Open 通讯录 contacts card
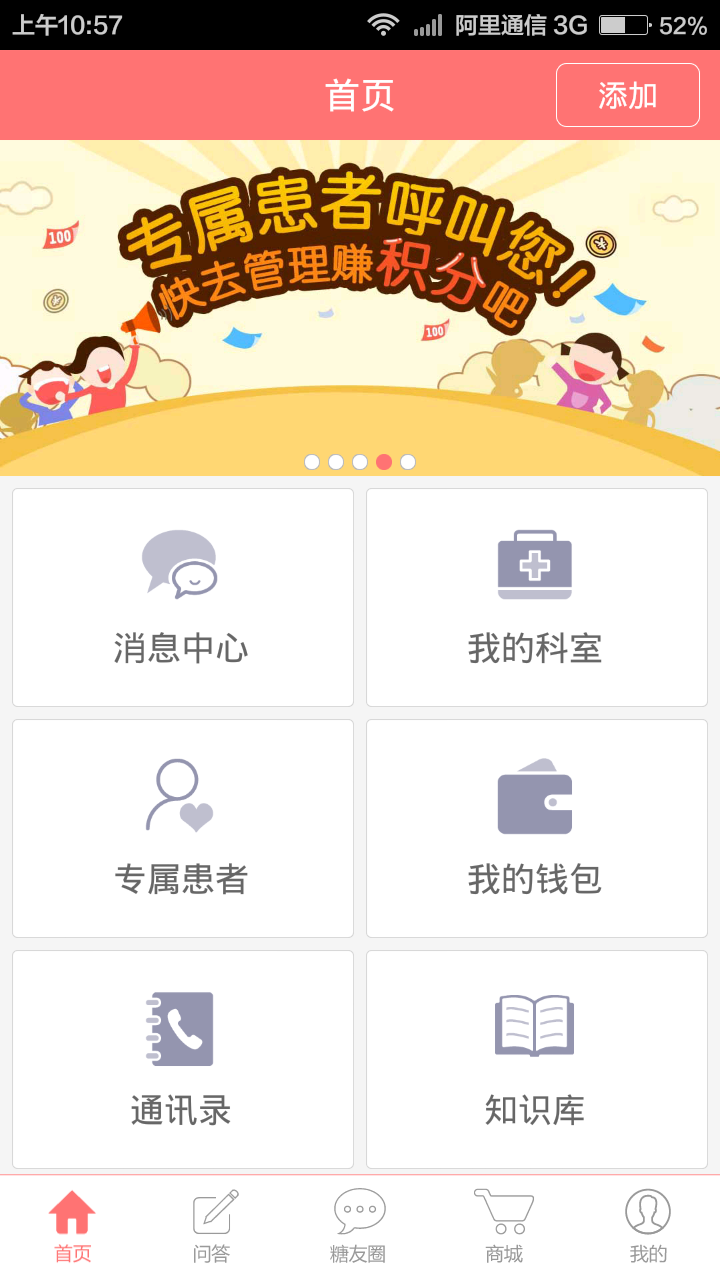This screenshot has height=1280, width=720. pyautogui.click(x=183, y=1059)
